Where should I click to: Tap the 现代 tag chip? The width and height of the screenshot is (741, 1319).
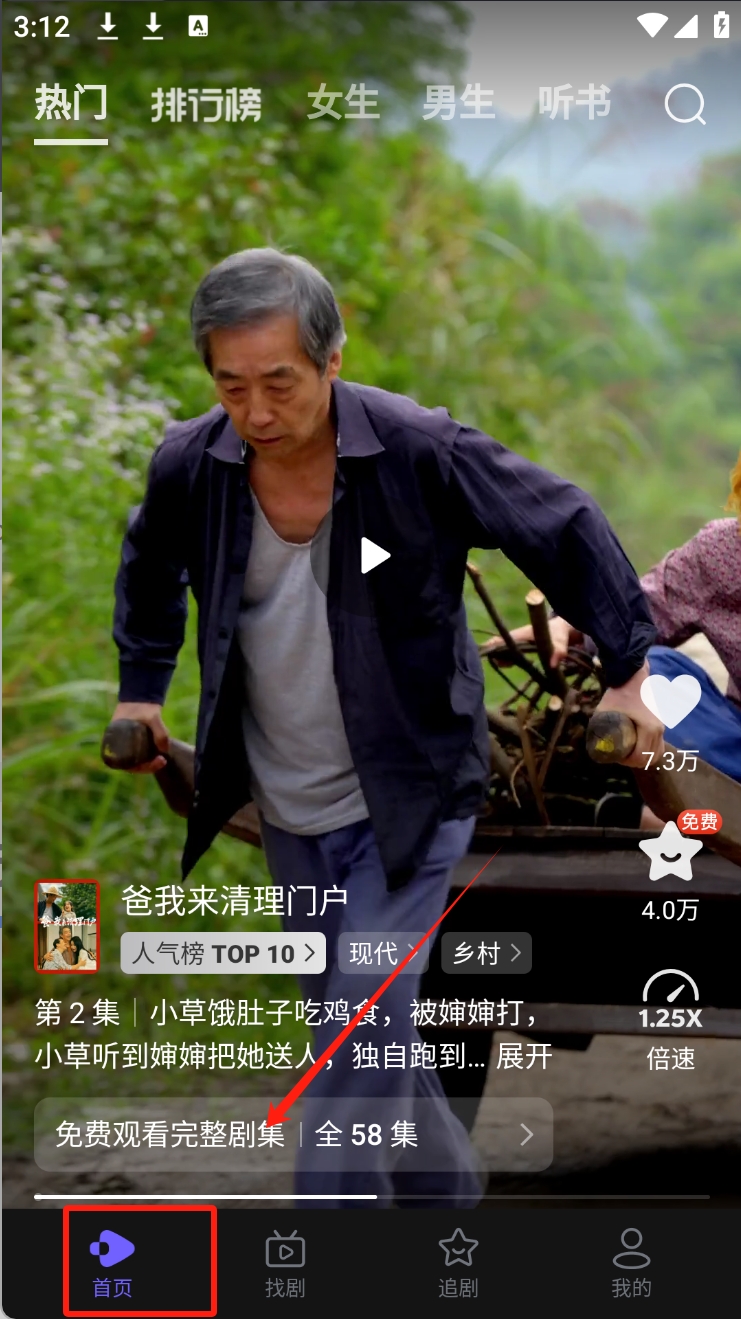tap(384, 954)
